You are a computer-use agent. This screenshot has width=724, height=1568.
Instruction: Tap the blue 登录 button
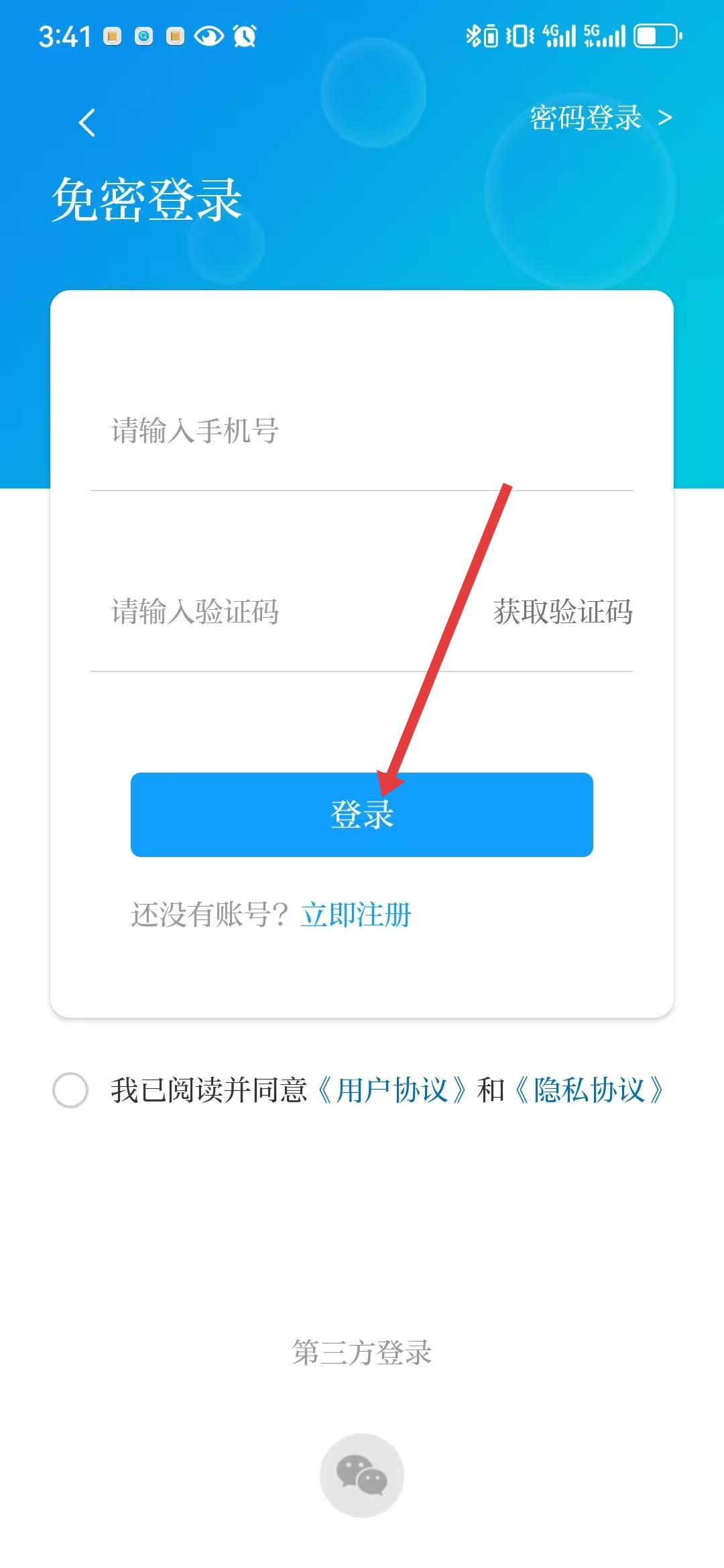(x=361, y=814)
